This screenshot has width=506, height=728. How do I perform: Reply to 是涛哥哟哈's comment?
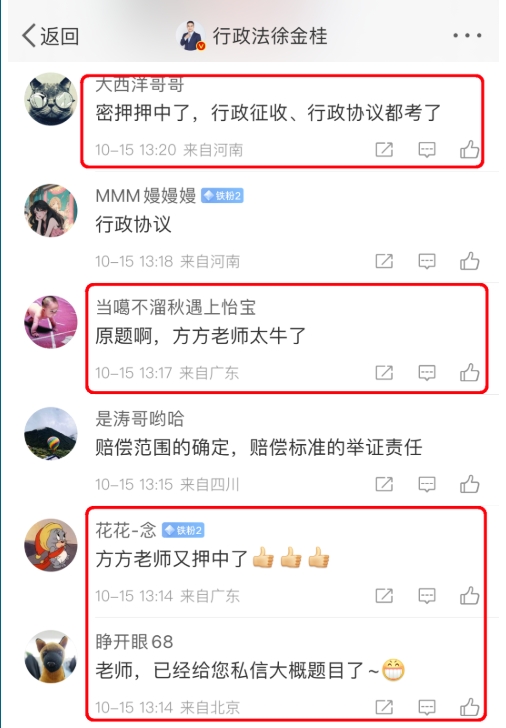[x=427, y=484]
